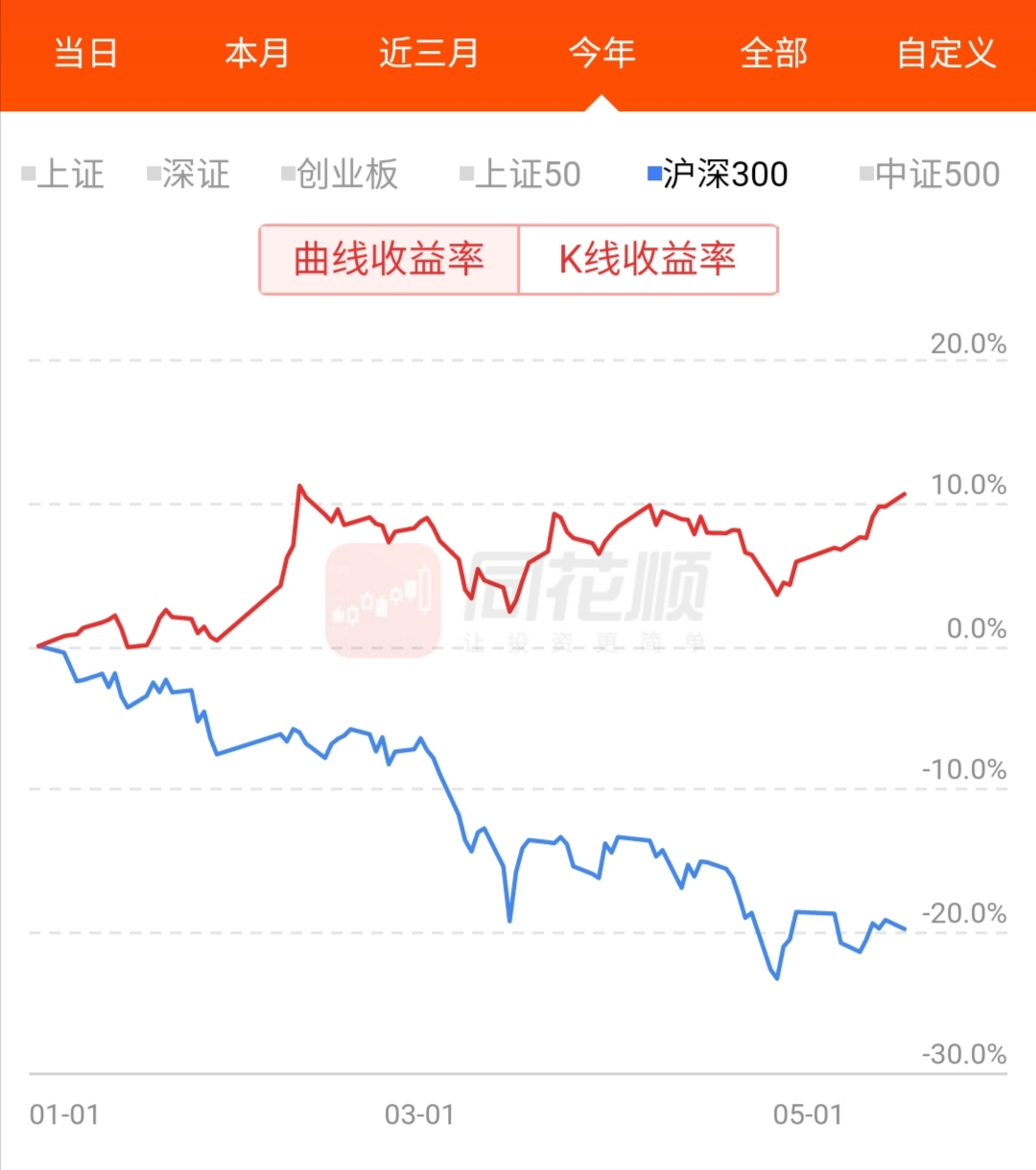Viewport: 1036px width, 1170px height.
Task: Tap the 沪深300 benchmark option
Action: coord(718,175)
